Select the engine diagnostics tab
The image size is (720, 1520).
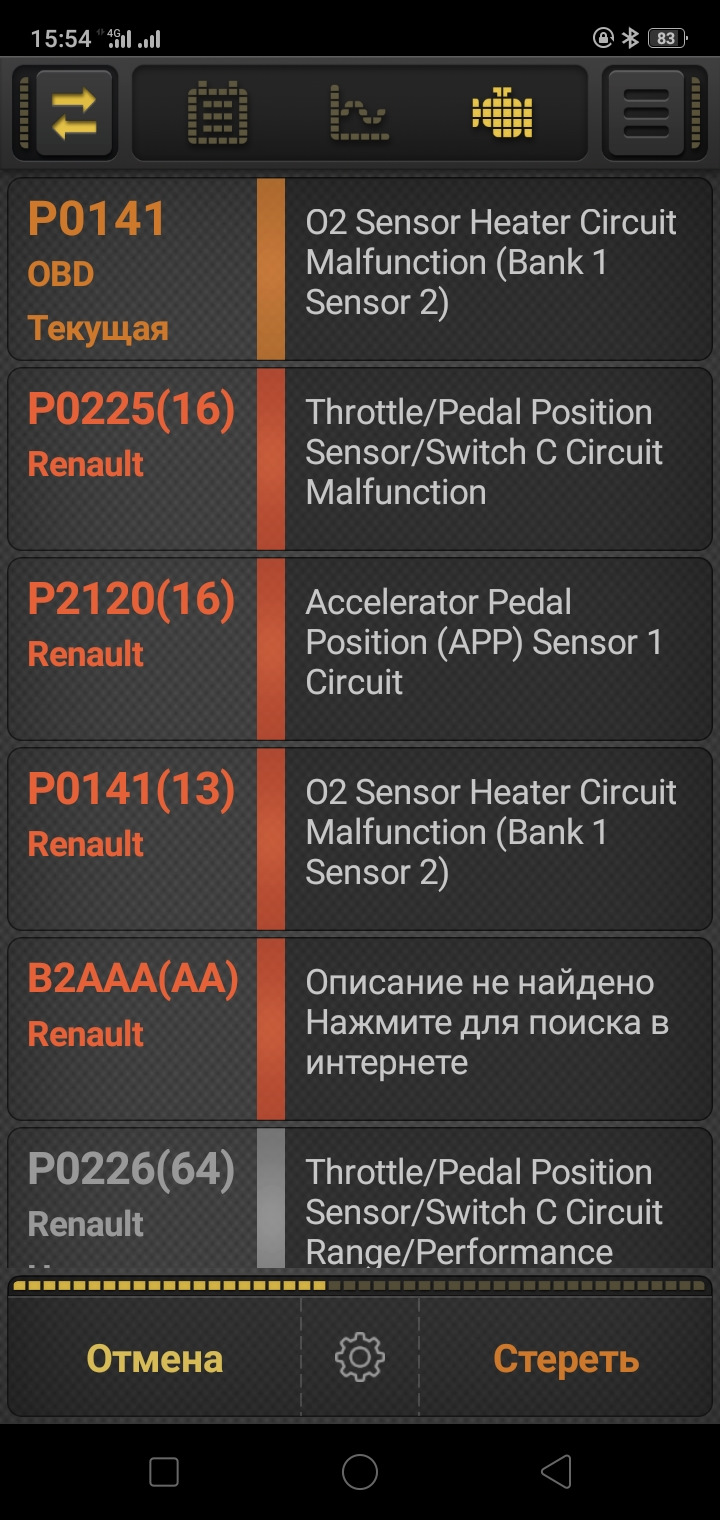502,113
